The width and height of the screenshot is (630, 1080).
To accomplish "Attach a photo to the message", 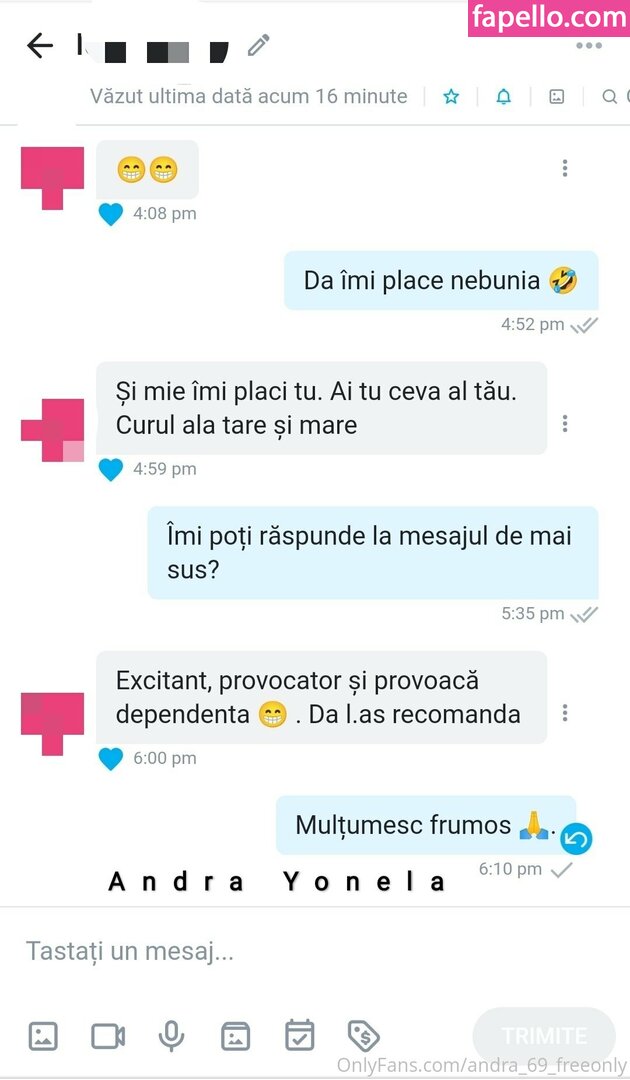I will [x=43, y=1036].
